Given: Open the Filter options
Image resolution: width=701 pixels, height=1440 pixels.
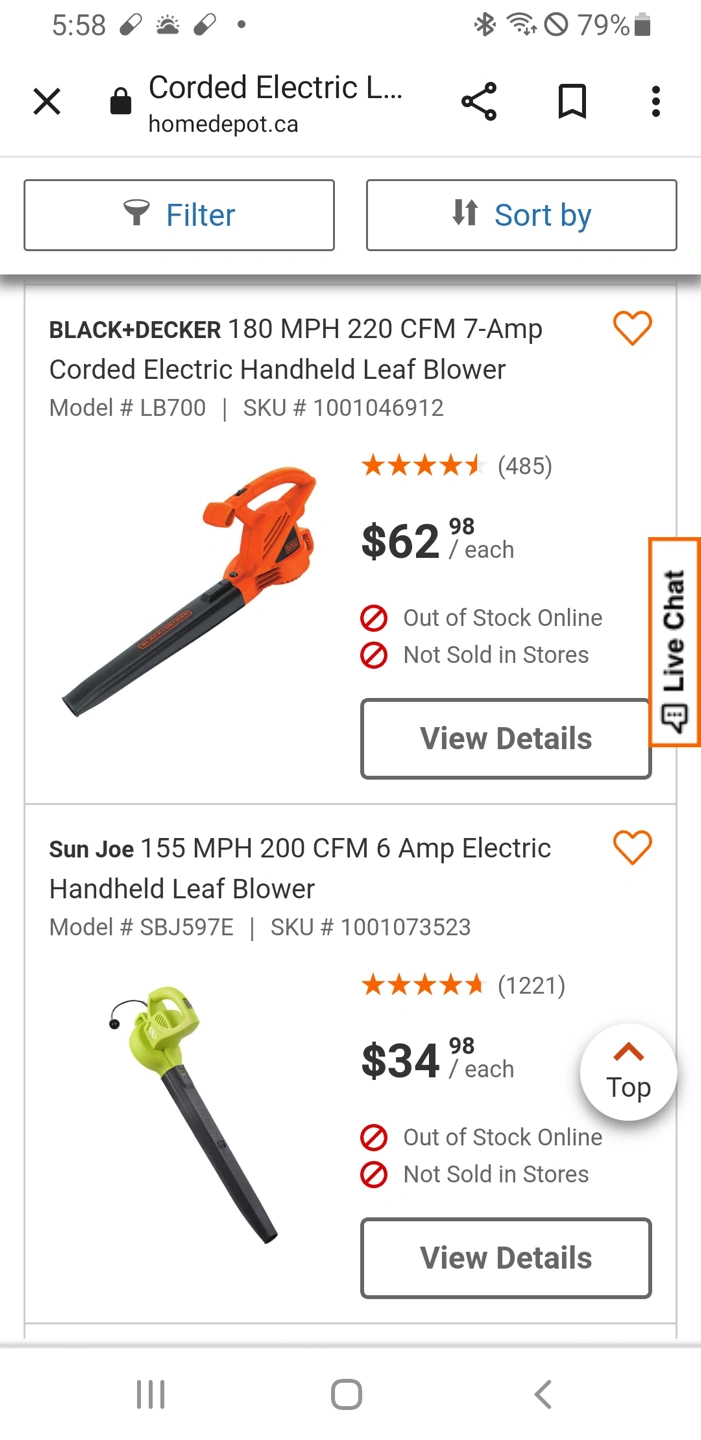Looking at the screenshot, I should [x=179, y=215].
